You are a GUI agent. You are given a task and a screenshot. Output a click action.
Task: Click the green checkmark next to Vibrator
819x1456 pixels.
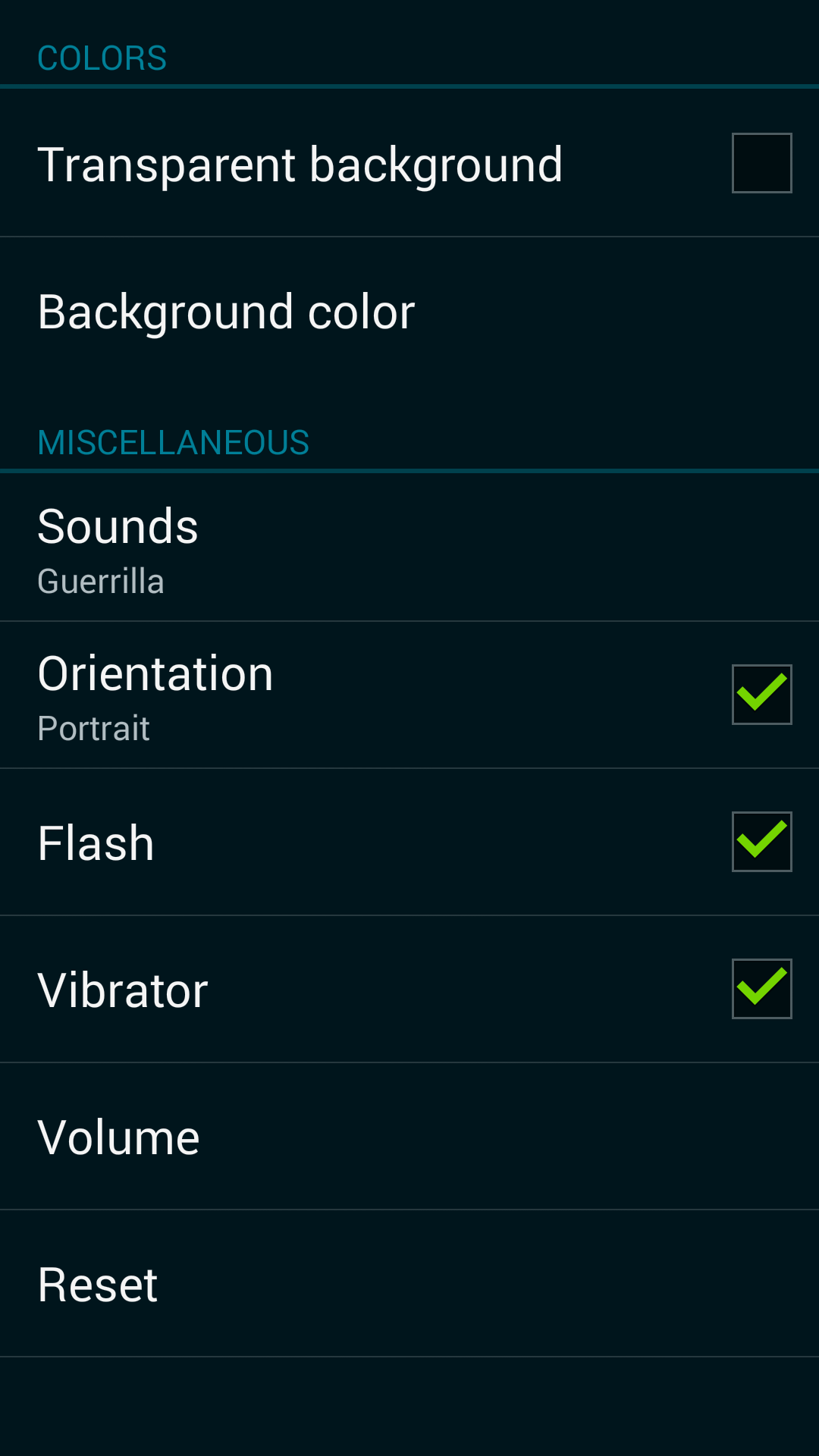tap(761, 988)
